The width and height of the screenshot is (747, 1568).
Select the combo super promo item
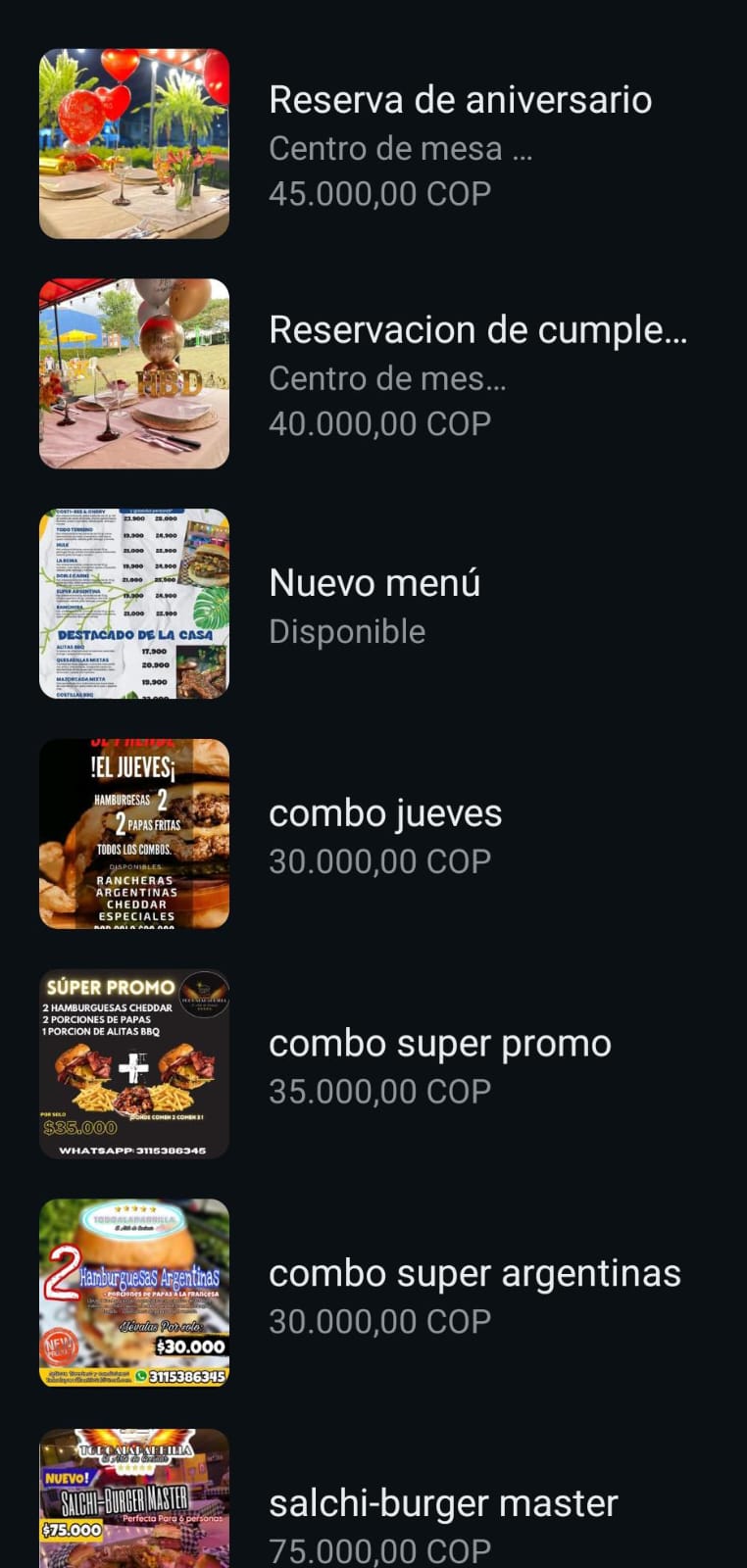tap(439, 1045)
